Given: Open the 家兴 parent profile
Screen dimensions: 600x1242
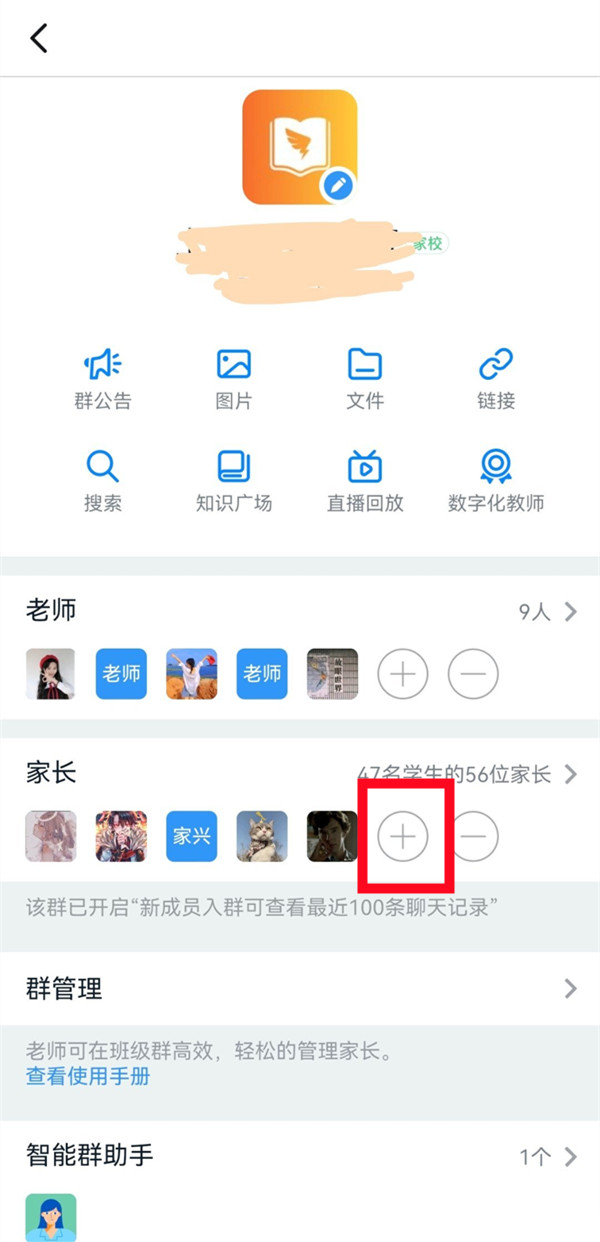Looking at the screenshot, I should 192,836.
